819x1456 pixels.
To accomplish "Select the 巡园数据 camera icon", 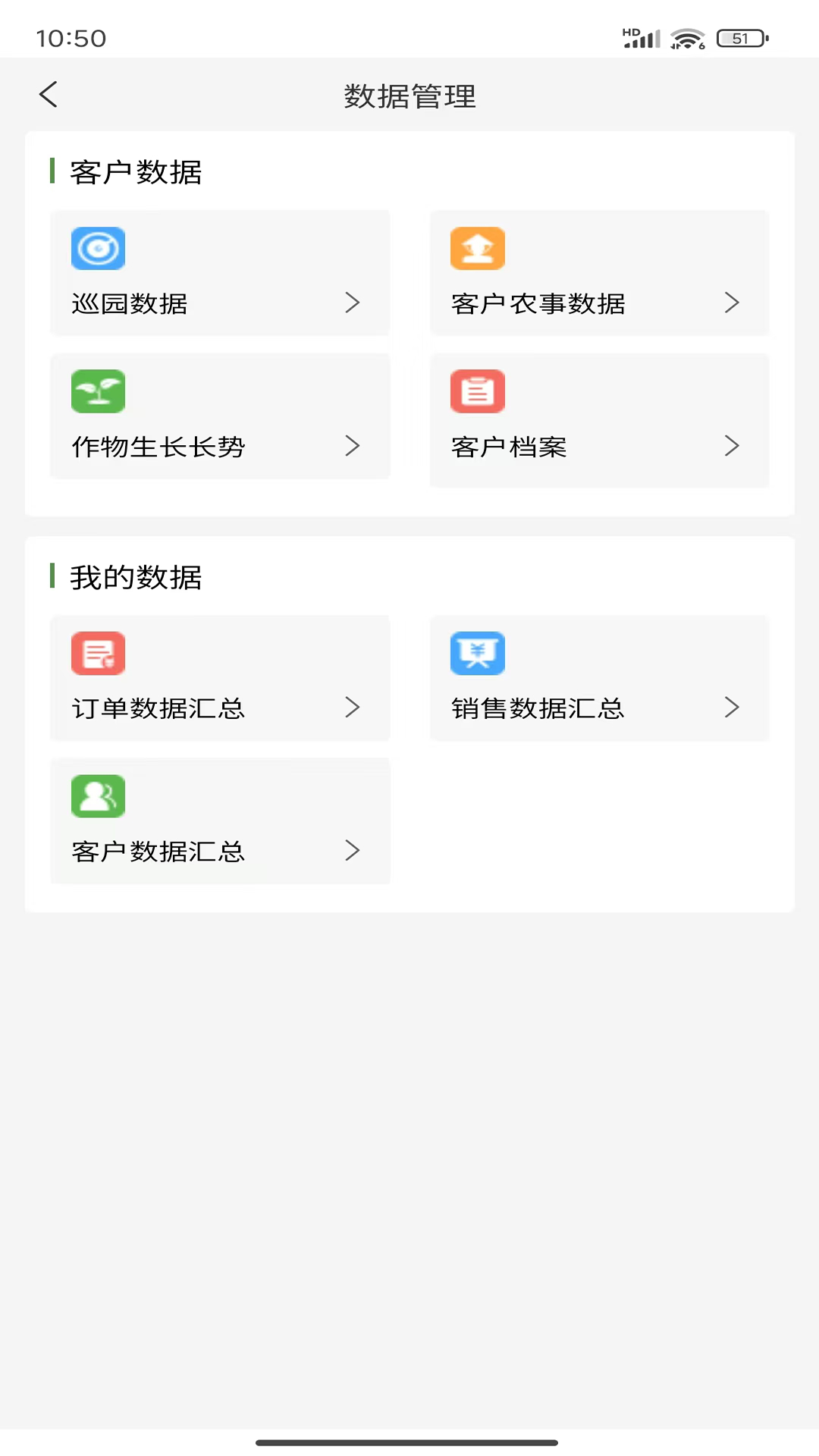I will pyautogui.click(x=98, y=248).
